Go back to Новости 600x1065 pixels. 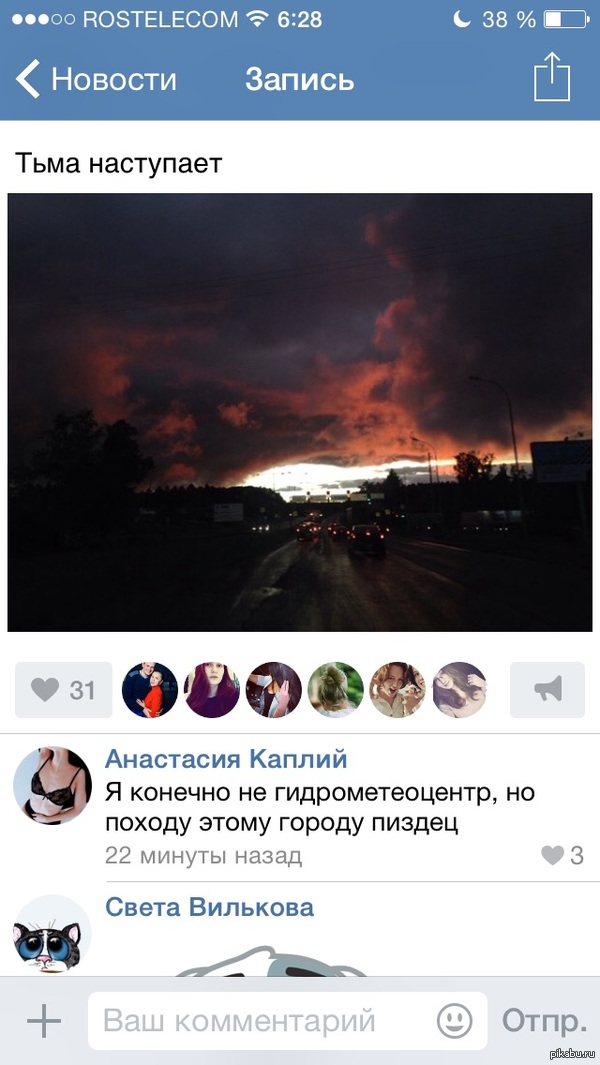pyautogui.click(x=96, y=79)
